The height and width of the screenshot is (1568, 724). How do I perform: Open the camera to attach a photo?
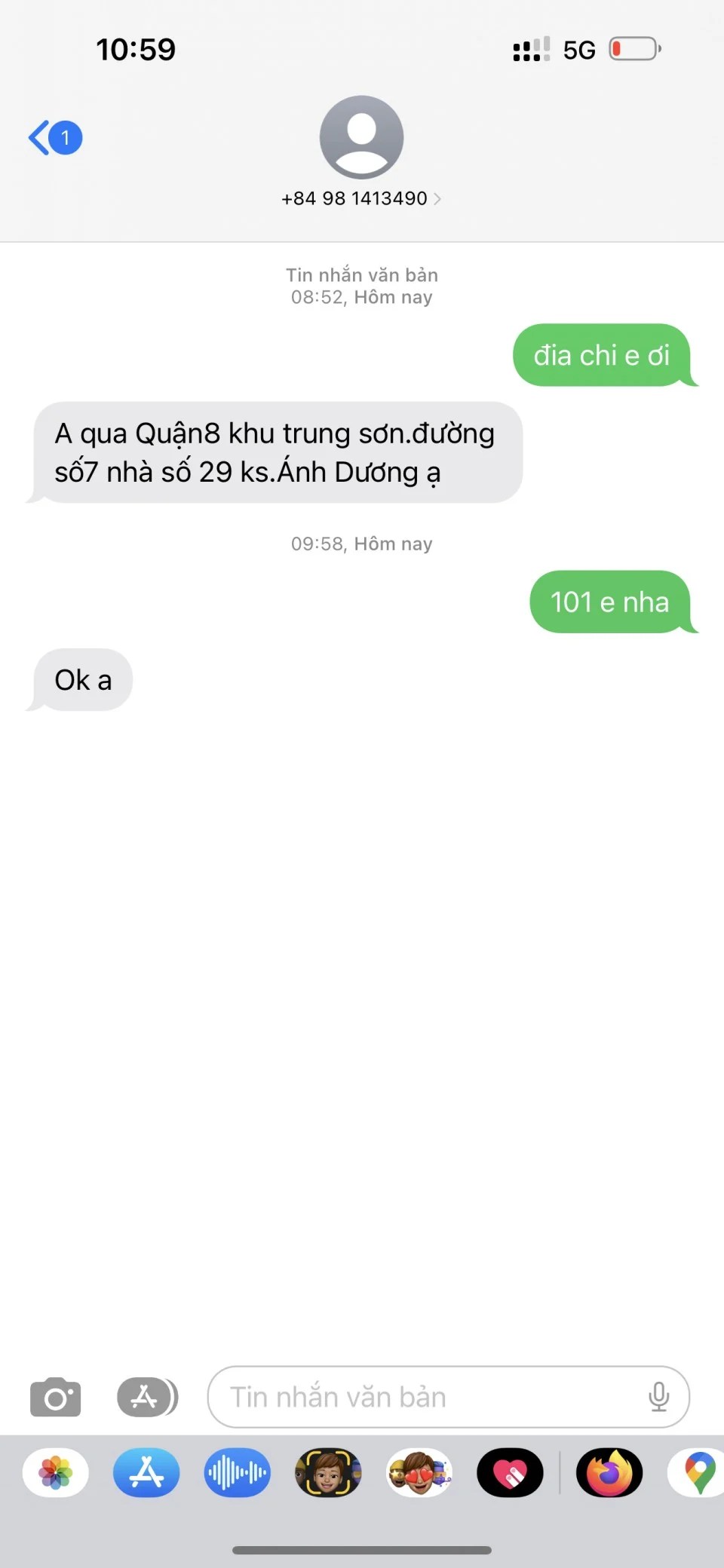[x=55, y=1397]
